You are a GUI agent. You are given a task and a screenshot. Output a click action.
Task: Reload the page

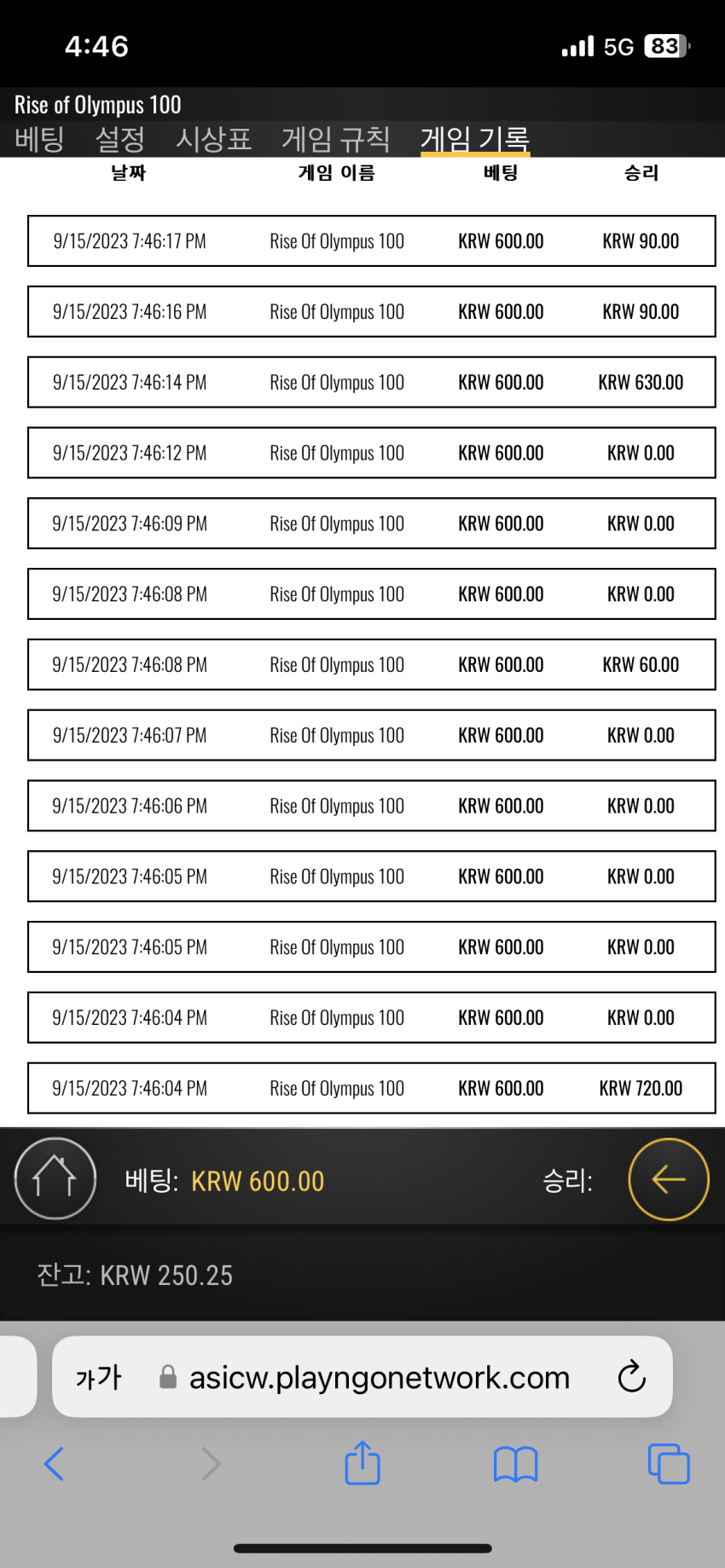click(632, 1376)
